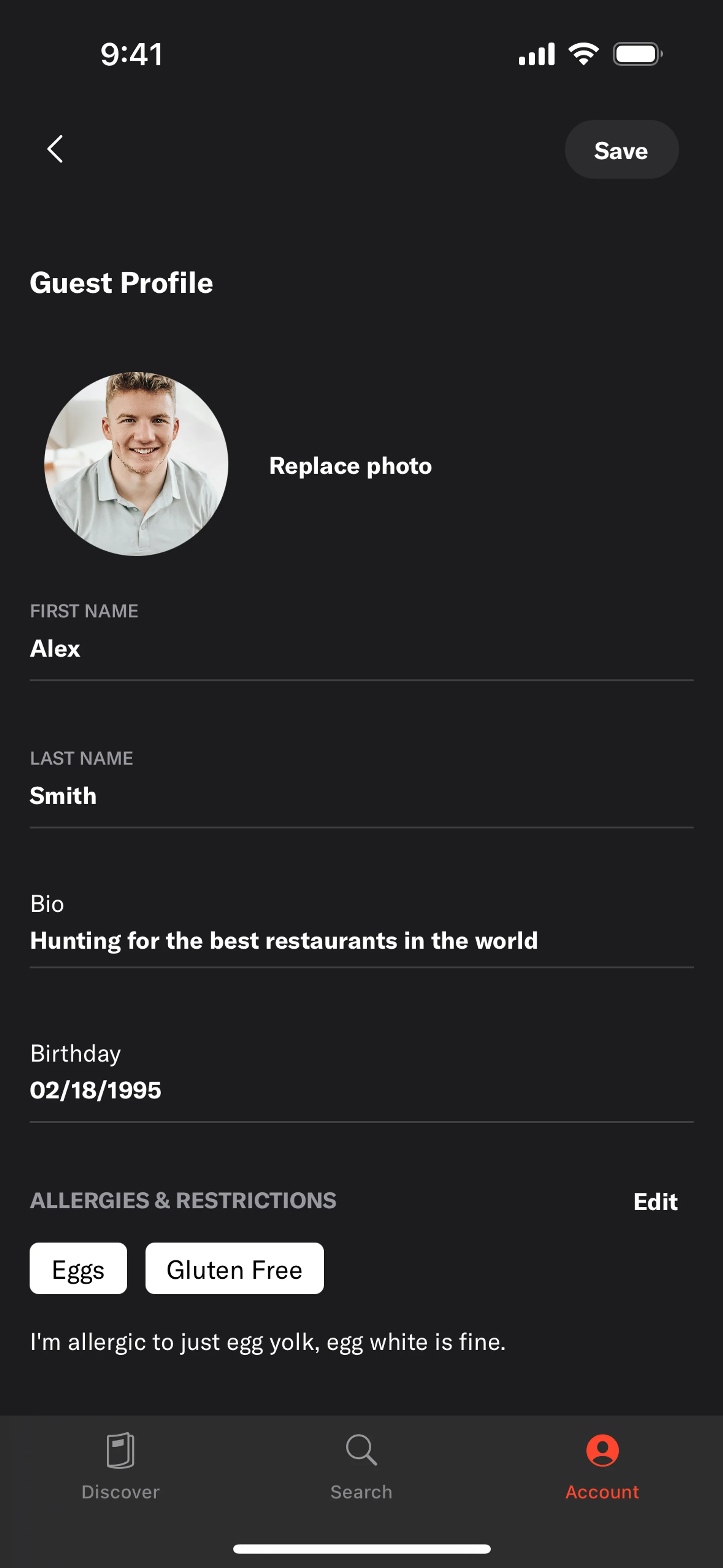Screen dimensions: 723x1568
Task: Go back using the arrow icon
Action: point(55,149)
